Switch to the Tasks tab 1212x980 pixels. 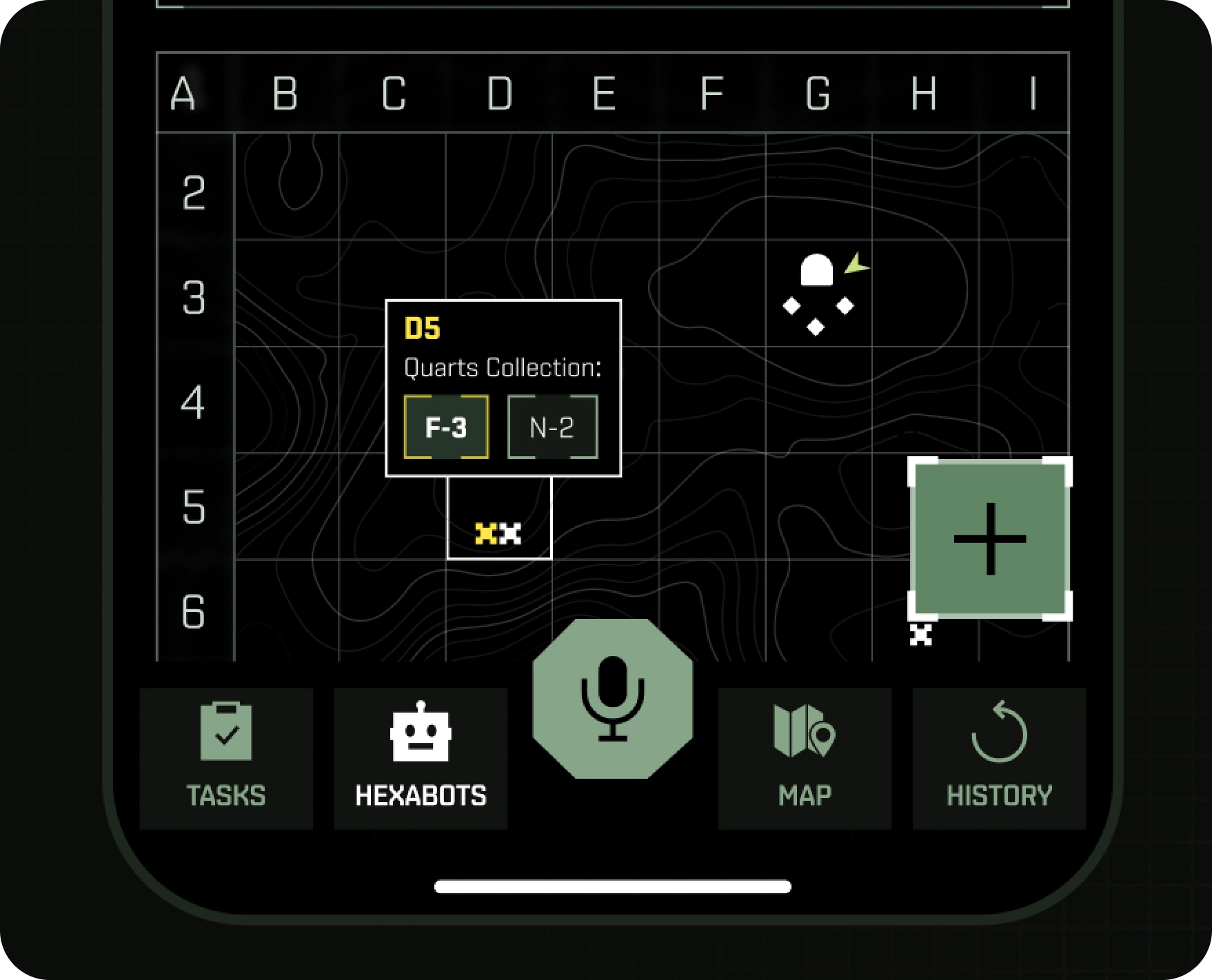(x=226, y=758)
